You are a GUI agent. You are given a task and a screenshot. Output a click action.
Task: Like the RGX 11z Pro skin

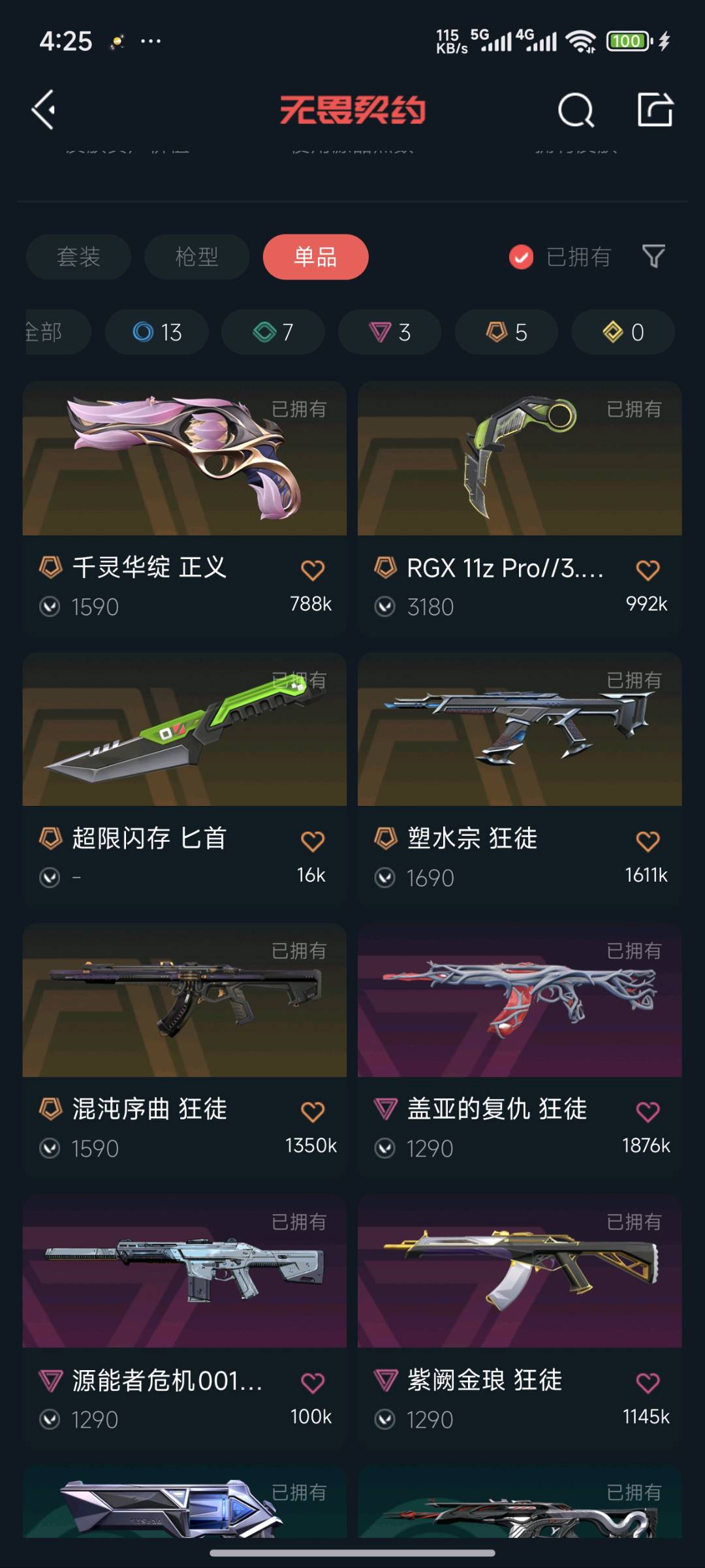(x=648, y=570)
